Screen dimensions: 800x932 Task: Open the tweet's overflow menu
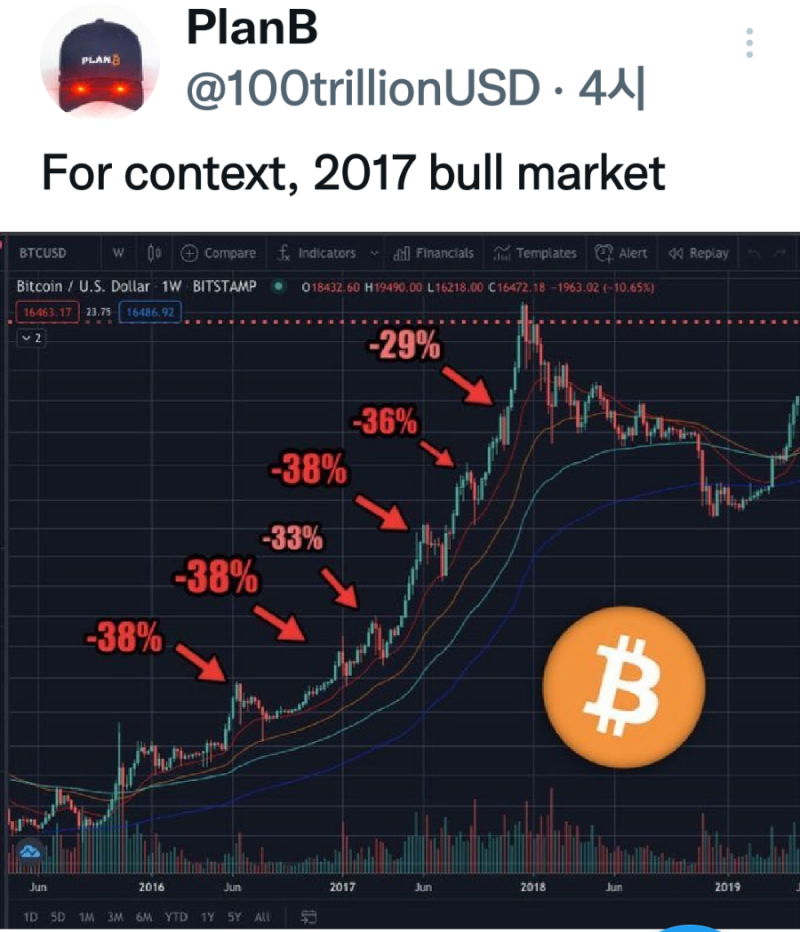[750, 43]
